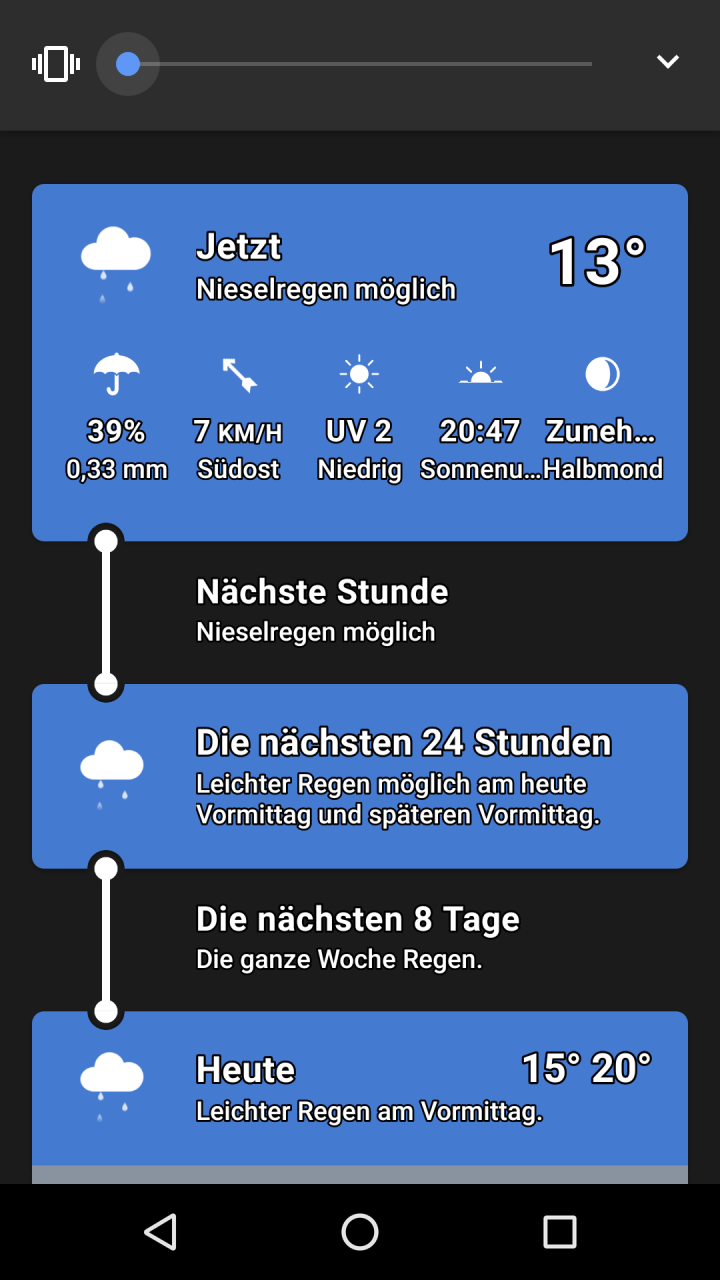The width and height of the screenshot is (720, 1280).
Task: Open recent apps from the navigation bar
Action: (x=560, y=1232)
